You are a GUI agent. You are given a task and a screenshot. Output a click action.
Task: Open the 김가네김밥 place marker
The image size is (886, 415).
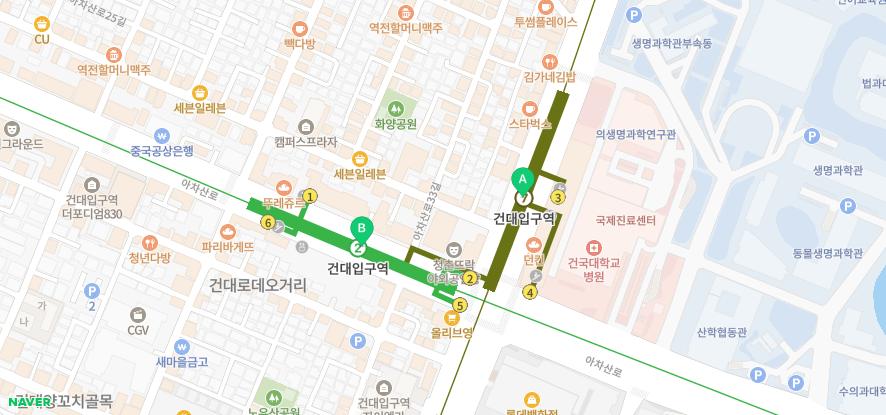(549, 60)
